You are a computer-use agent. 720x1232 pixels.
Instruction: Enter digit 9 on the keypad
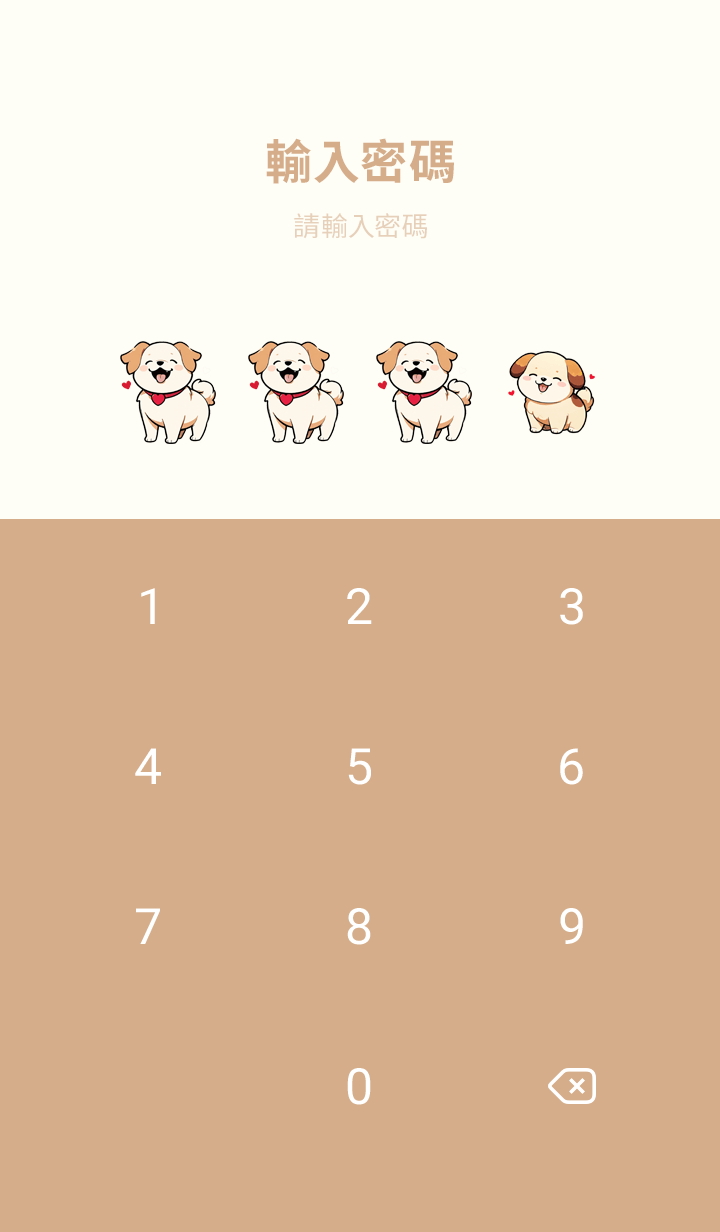pyautogui.click(x=571, y=927)
